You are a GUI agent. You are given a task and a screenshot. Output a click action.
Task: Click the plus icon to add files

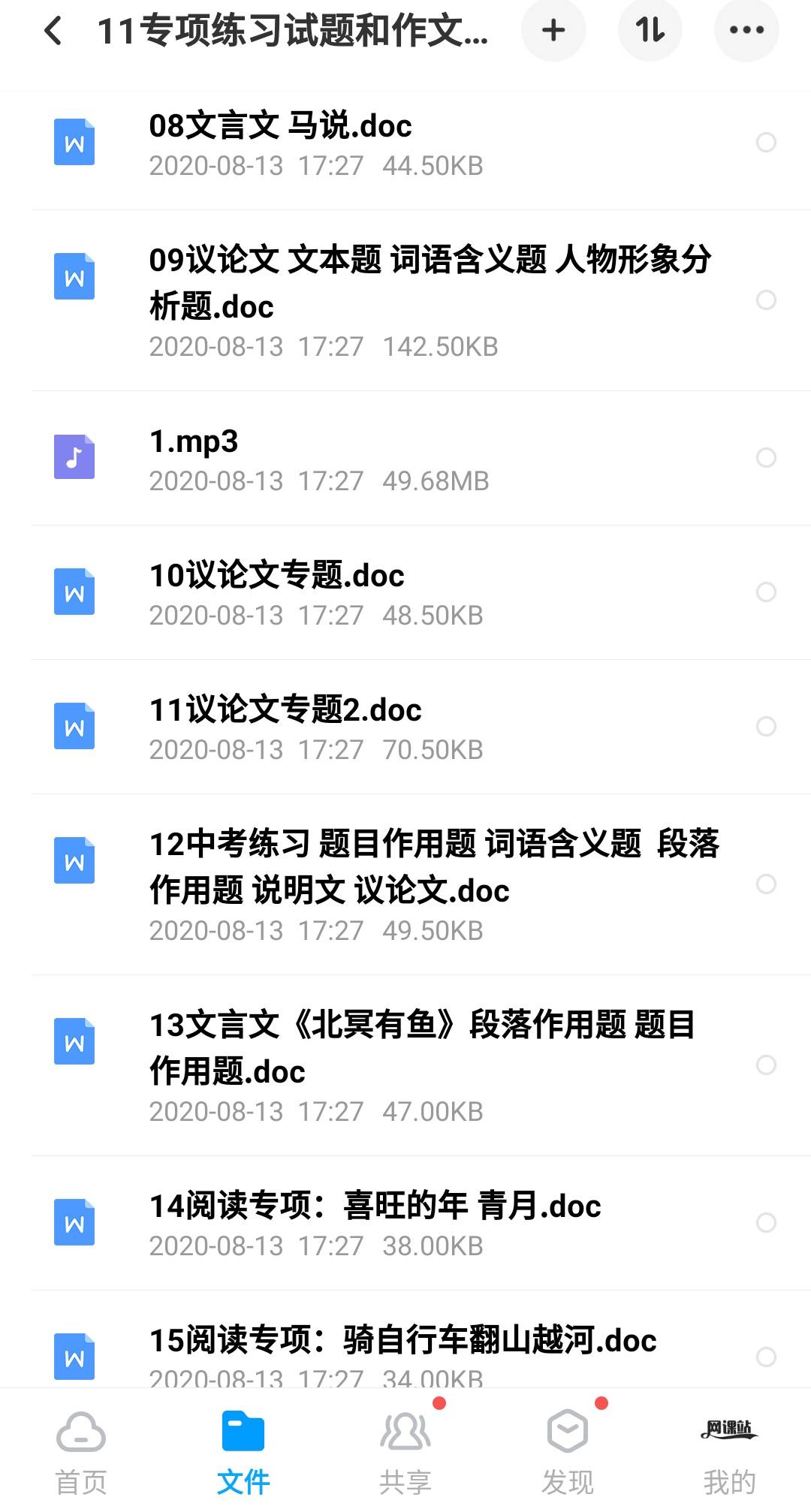553,31
